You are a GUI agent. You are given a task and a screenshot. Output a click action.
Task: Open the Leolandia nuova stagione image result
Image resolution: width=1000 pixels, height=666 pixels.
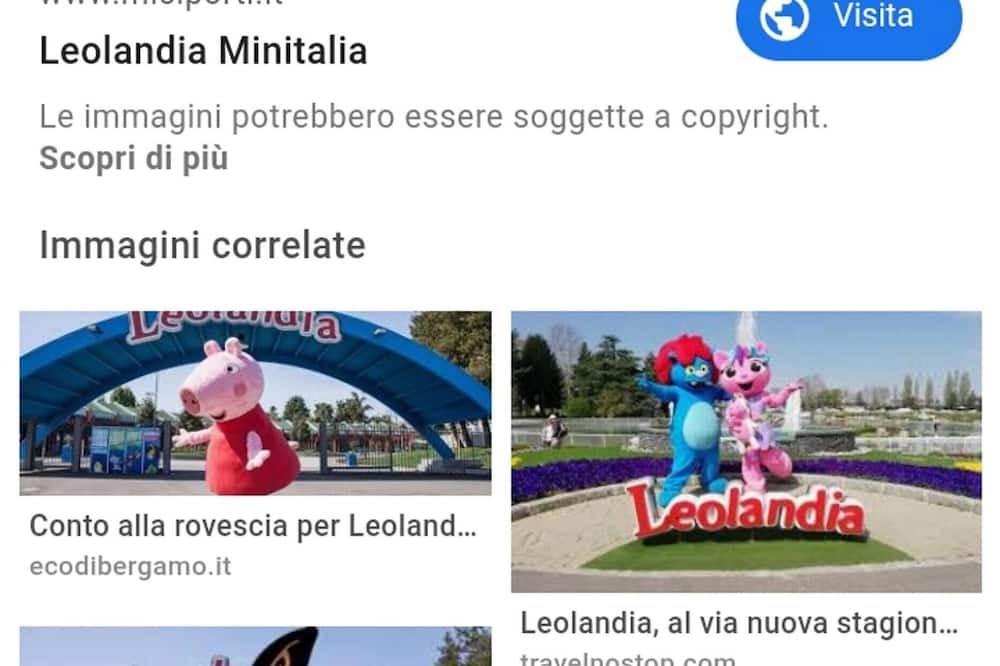click(x=746, y=451)
